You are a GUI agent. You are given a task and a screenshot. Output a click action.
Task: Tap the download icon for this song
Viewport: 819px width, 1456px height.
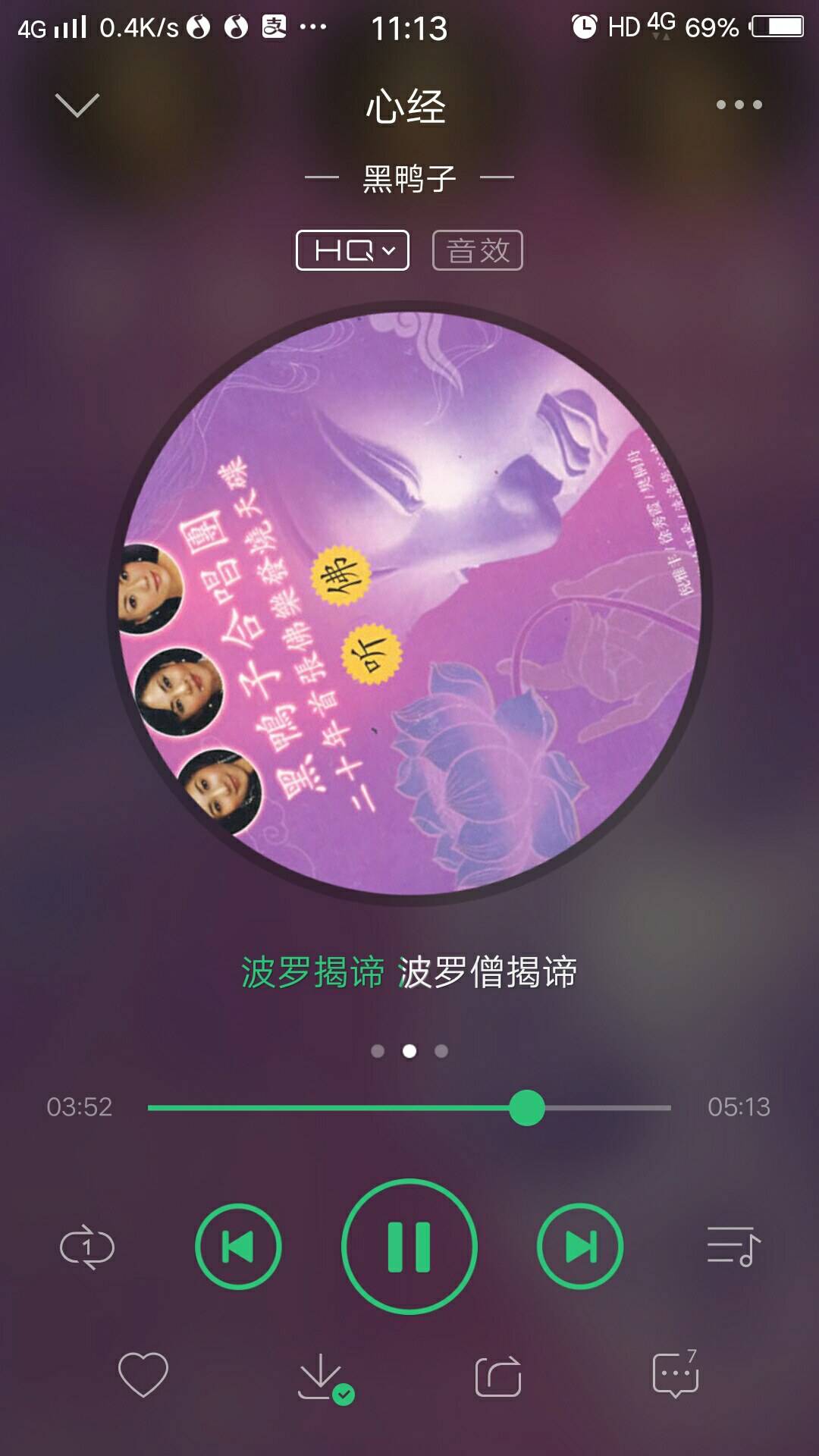point(322,1376)
